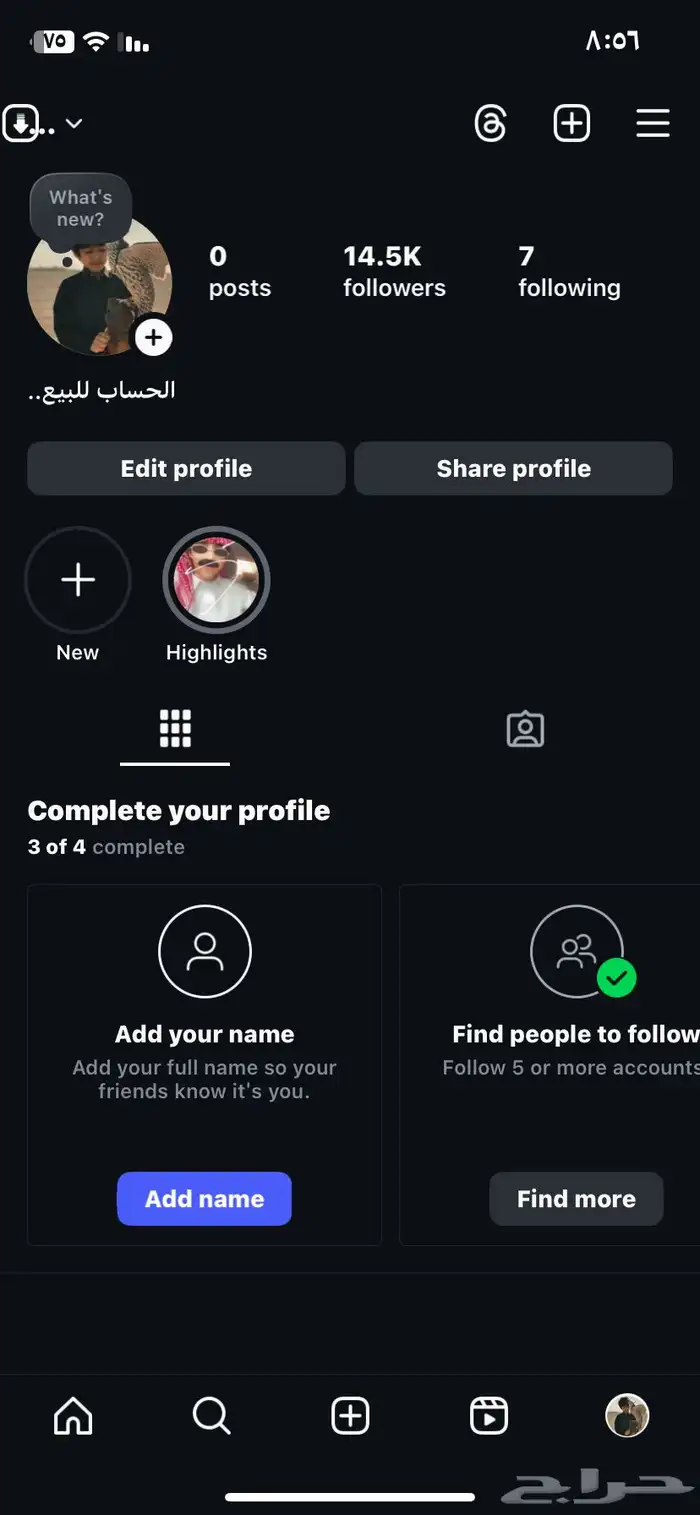The image size is (700, 1515).
Task: Switch to the tagged photos tab
Action: [x=525, y=729]
